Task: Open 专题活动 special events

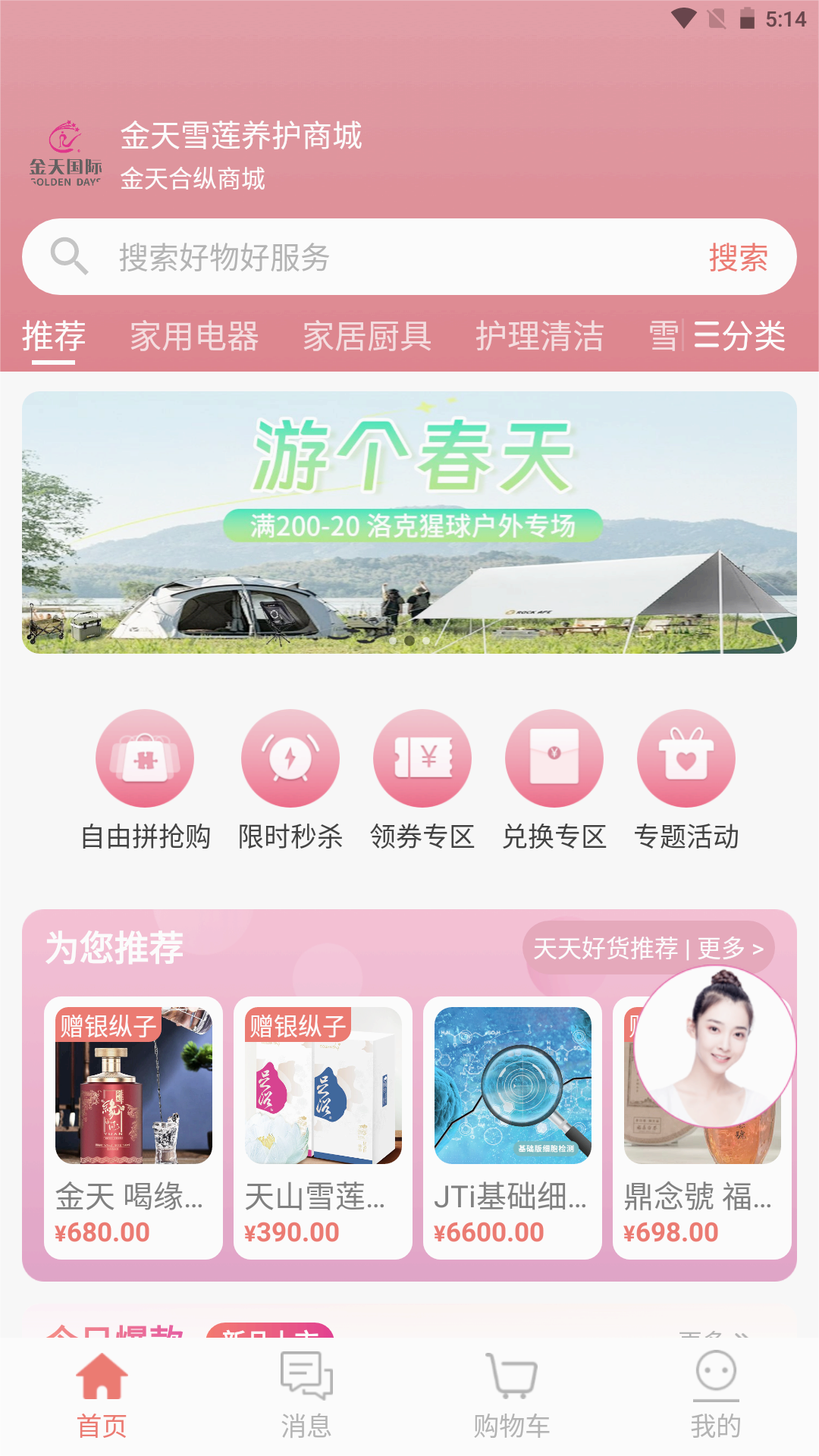Action: pyautogui.click(x=686, y=781)
